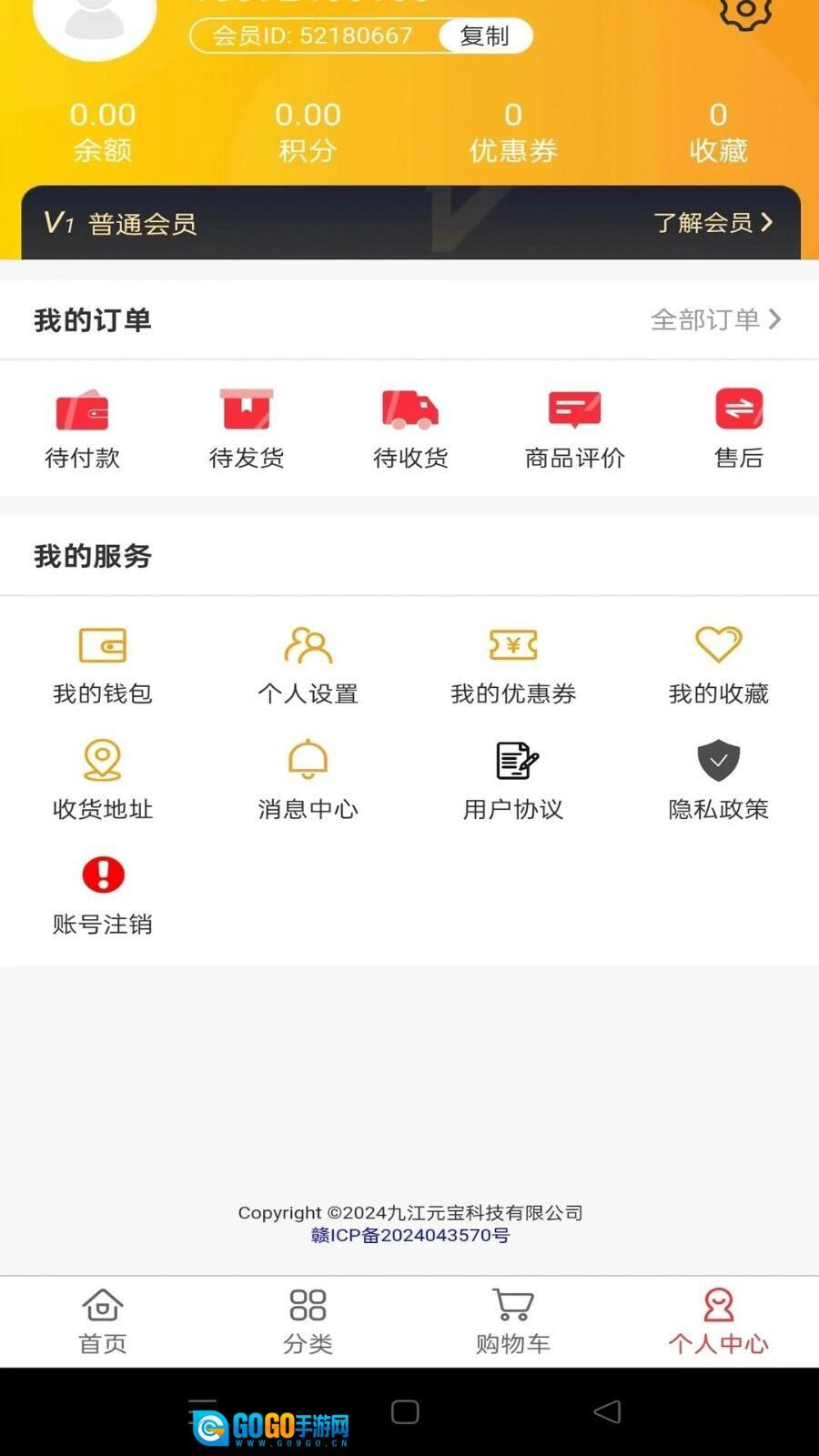The width and height of the screenshot is (819, 1456).
Task: Open the settings gear at top right
Action: [746, 14]
